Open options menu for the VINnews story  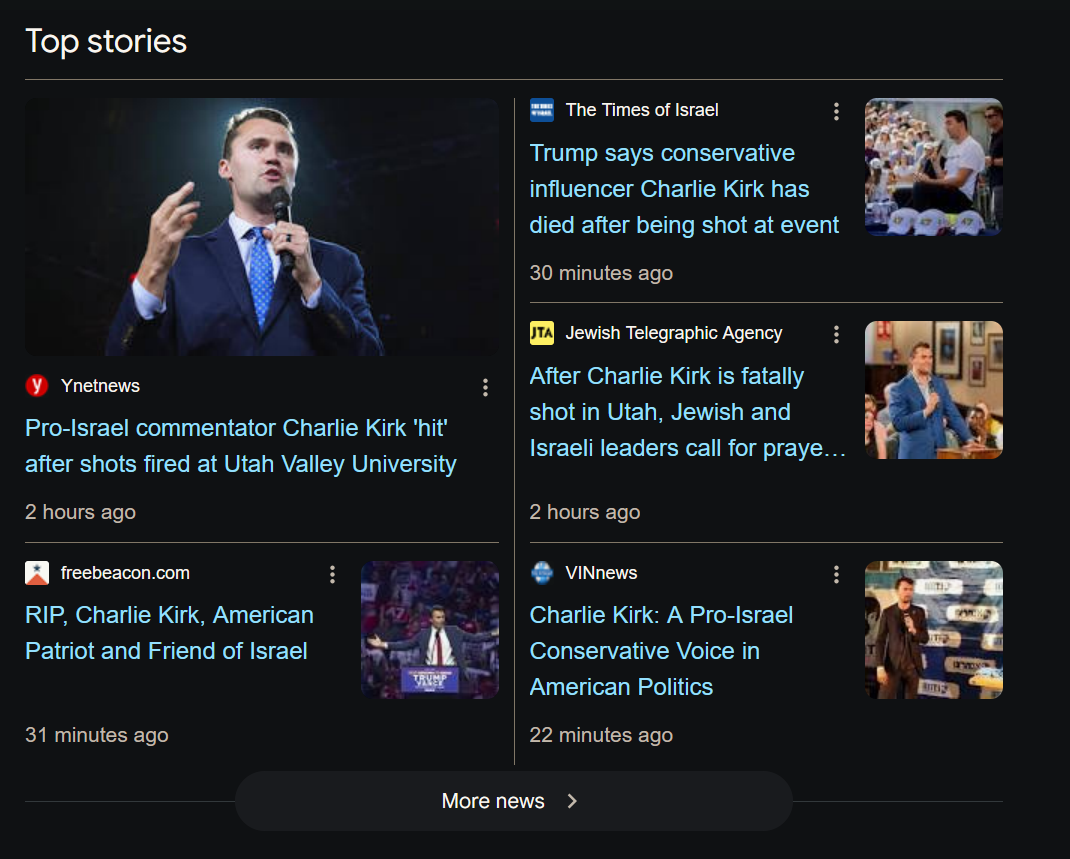[836, 574]
